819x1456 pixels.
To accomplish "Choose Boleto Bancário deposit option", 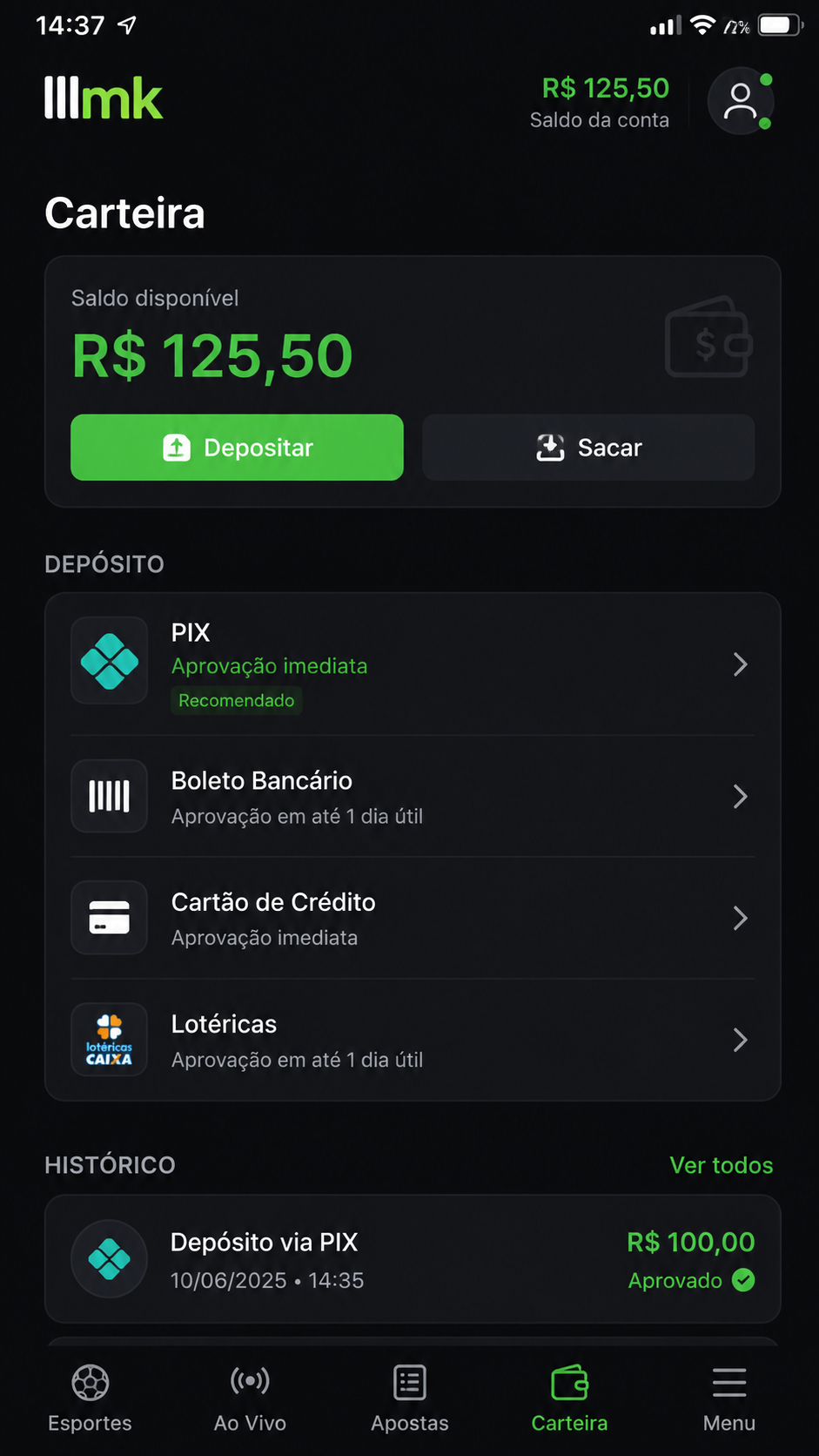I will 413,797.
